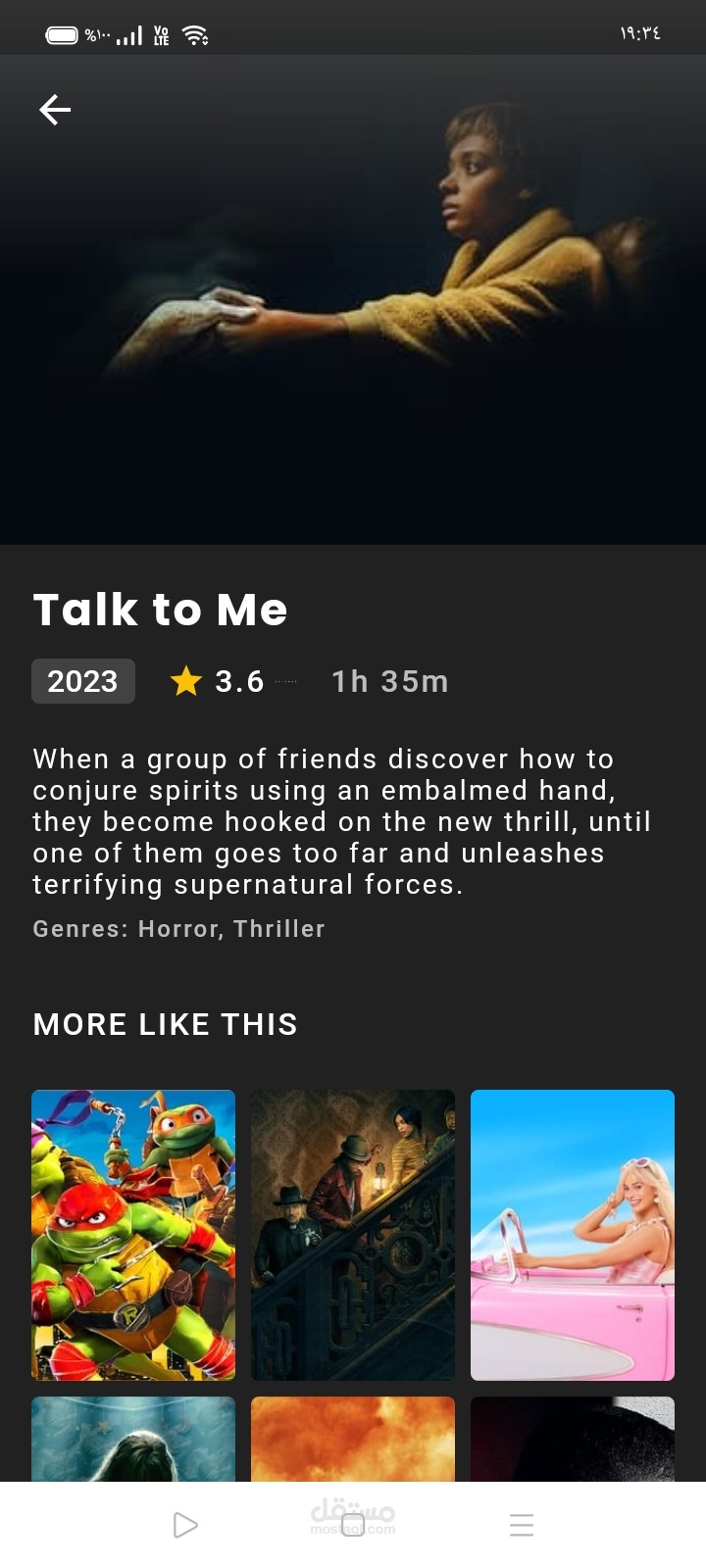
Task: Open the blue poster in the second row
Action: (x=133, y=1439)
